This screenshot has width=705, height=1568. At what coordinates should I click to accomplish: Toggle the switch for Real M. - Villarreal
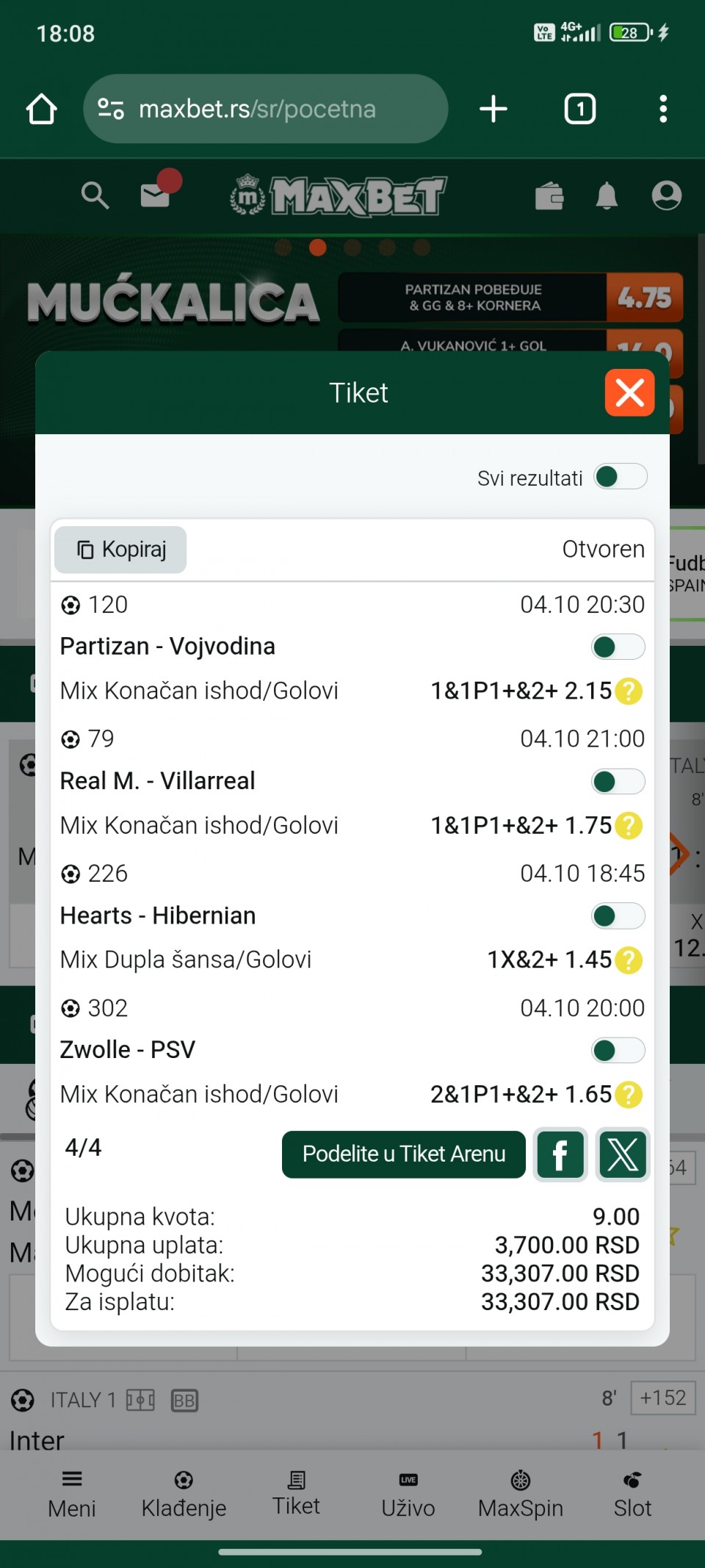pos(618,782)
